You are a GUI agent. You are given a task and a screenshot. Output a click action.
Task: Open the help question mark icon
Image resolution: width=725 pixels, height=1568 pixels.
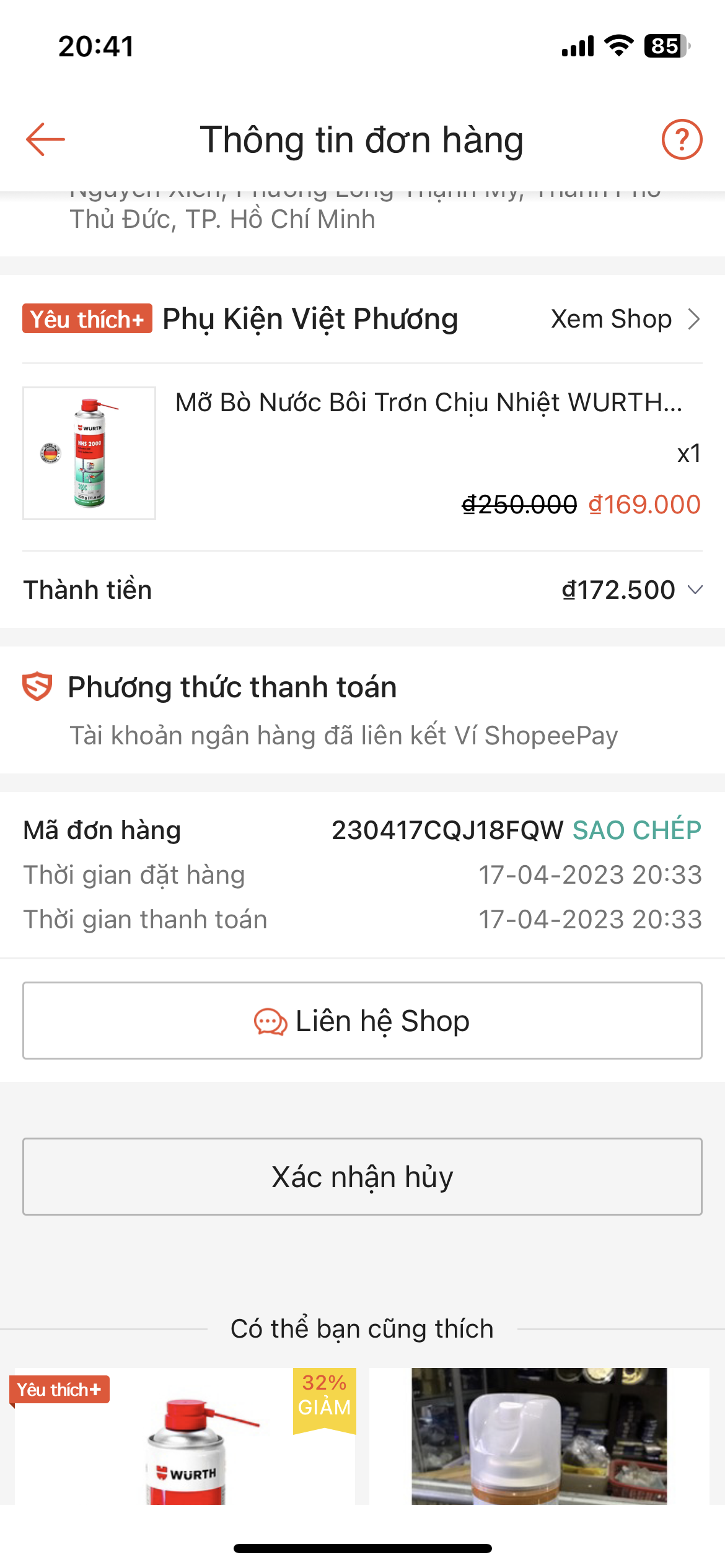pyautogui.click(x=682, y=139)
